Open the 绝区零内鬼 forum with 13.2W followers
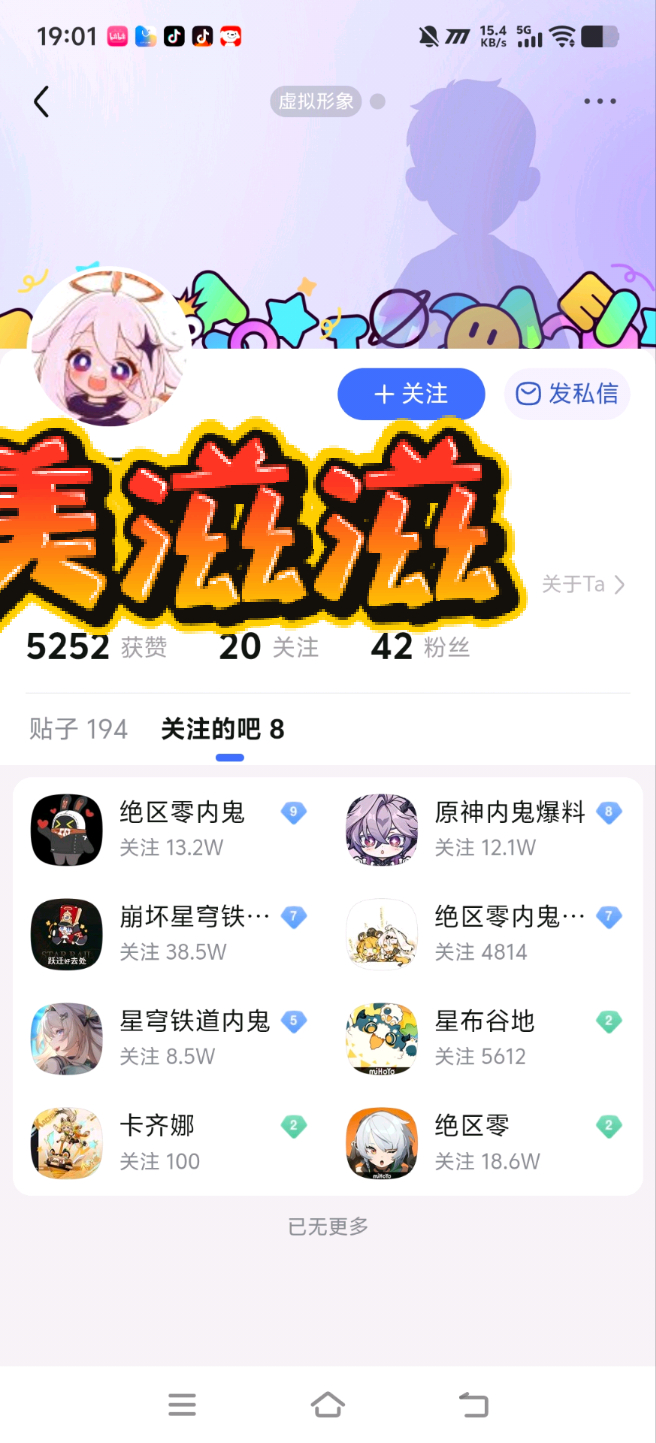The width and height of the screenshot is (656, 1443). (170, 829)
